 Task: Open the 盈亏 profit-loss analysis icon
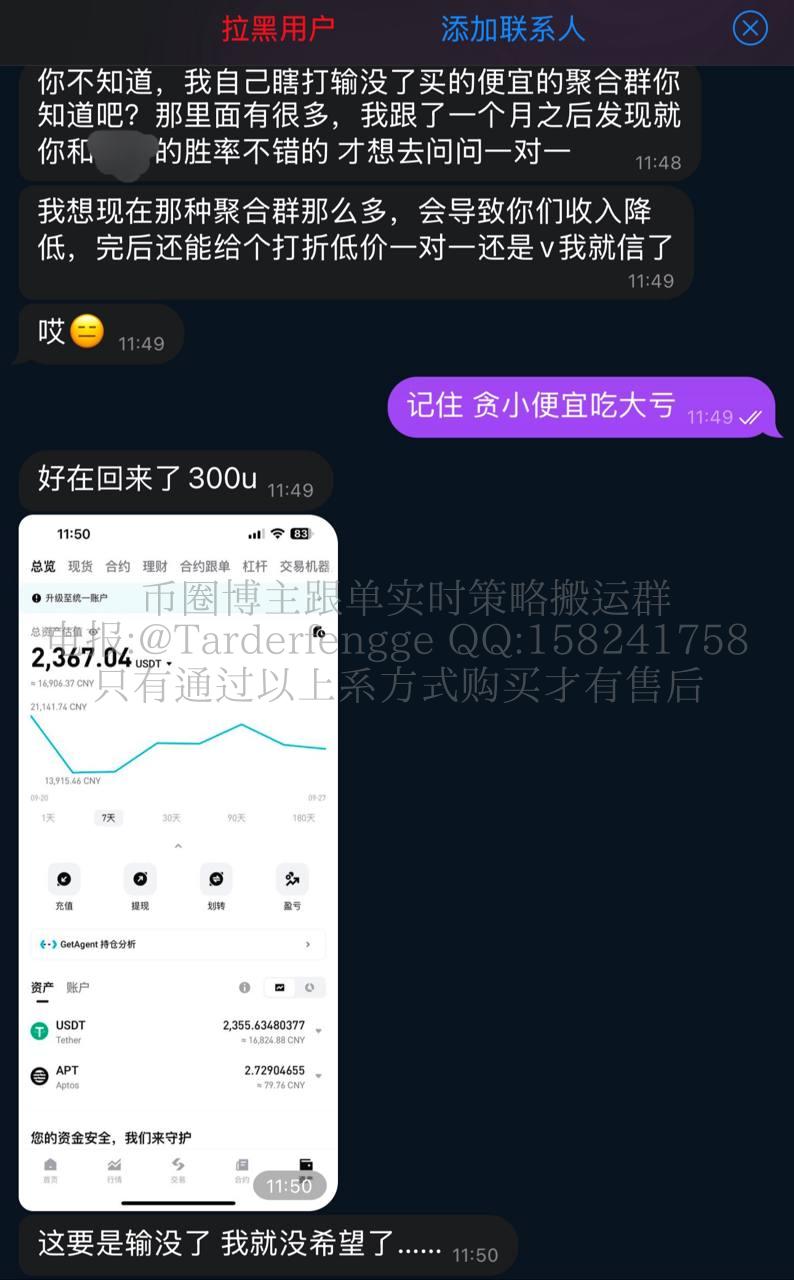291,880
